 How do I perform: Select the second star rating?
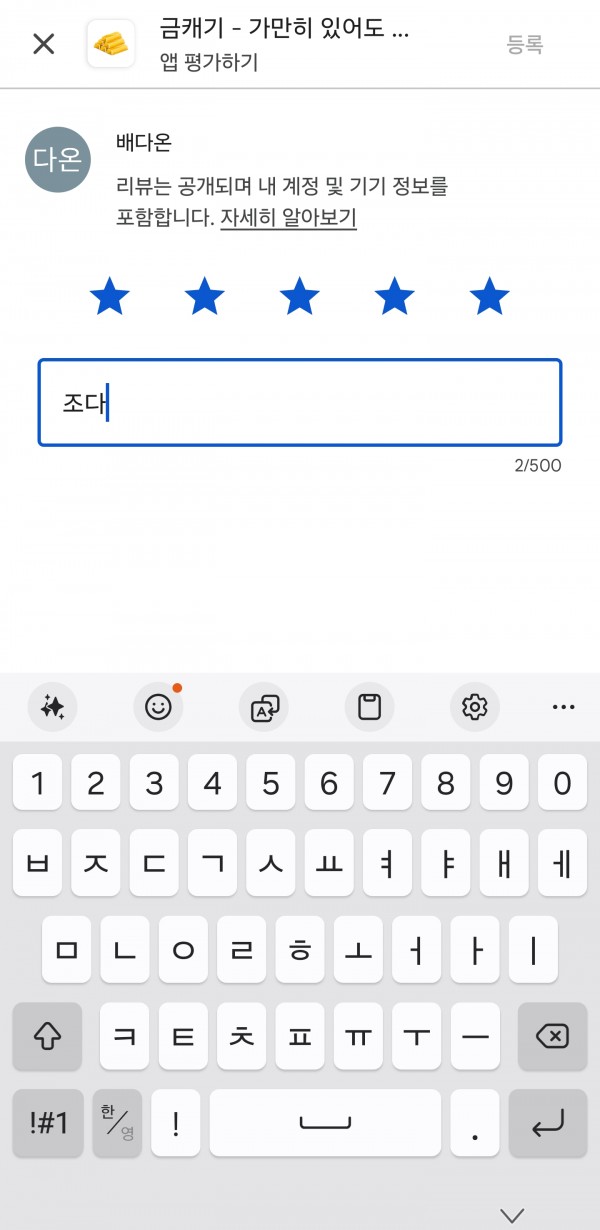point(205,297)
